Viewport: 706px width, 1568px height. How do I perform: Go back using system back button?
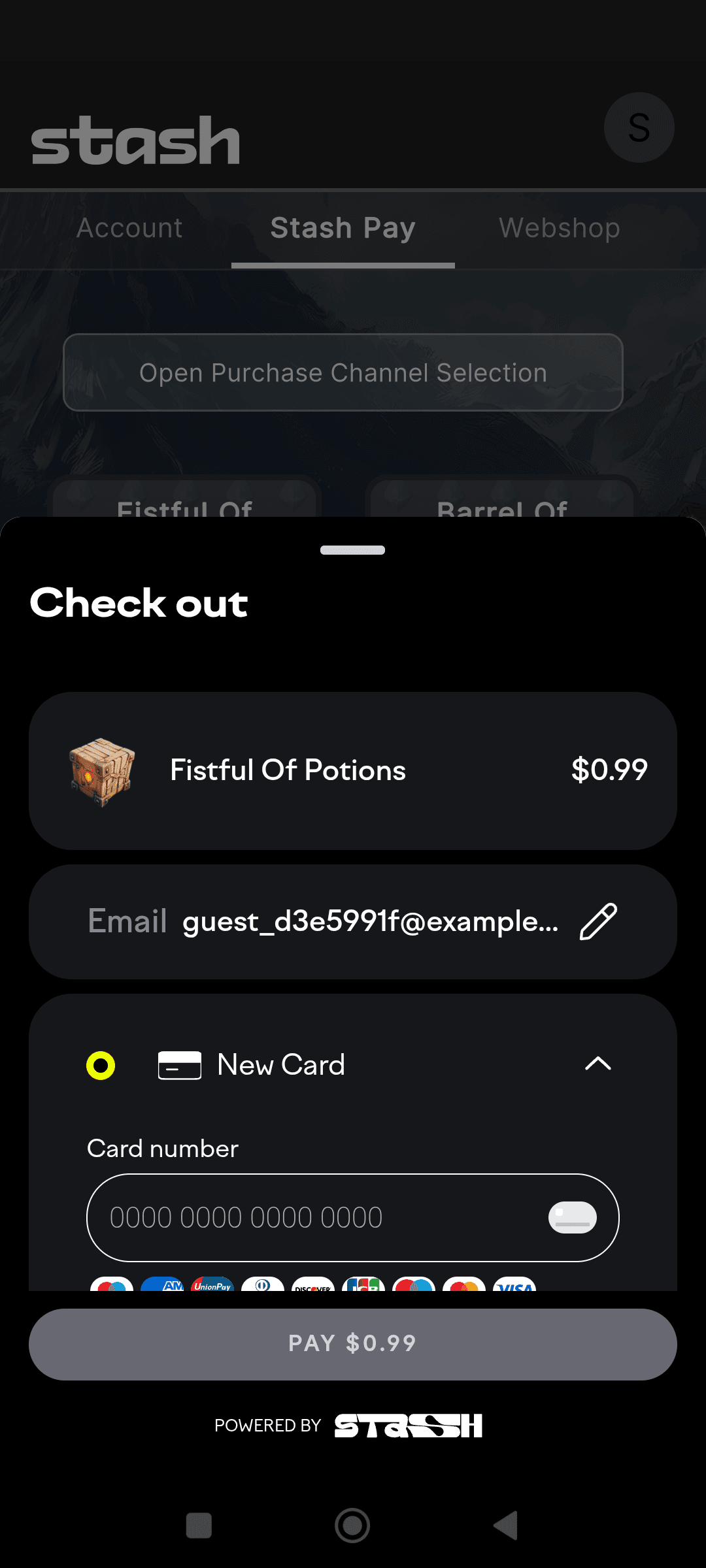pyautogui.click(x=505, y=1526)
